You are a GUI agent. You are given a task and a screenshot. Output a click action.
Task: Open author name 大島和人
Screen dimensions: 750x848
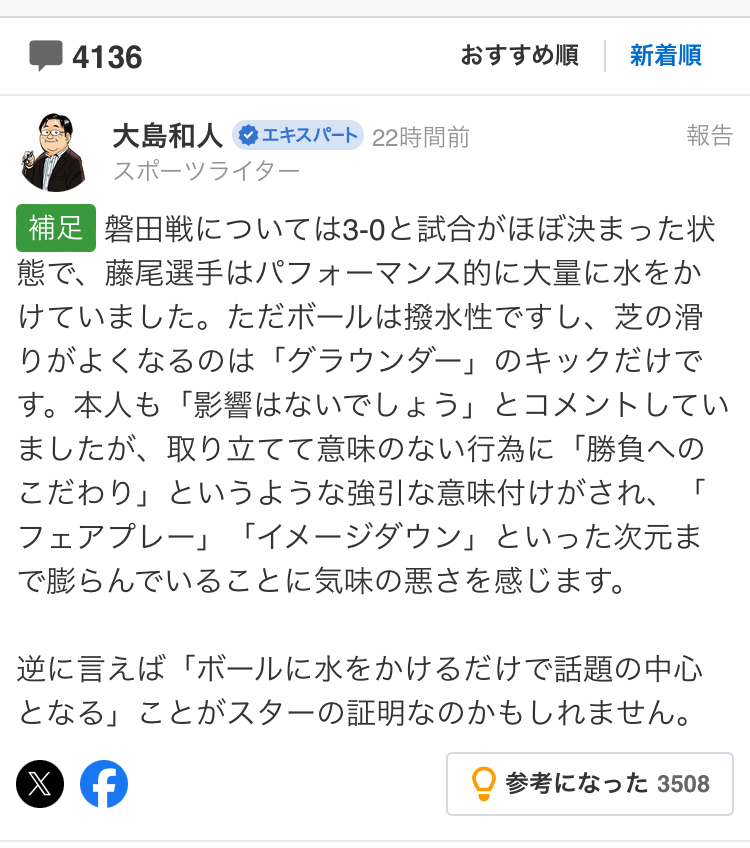point(166,136)
